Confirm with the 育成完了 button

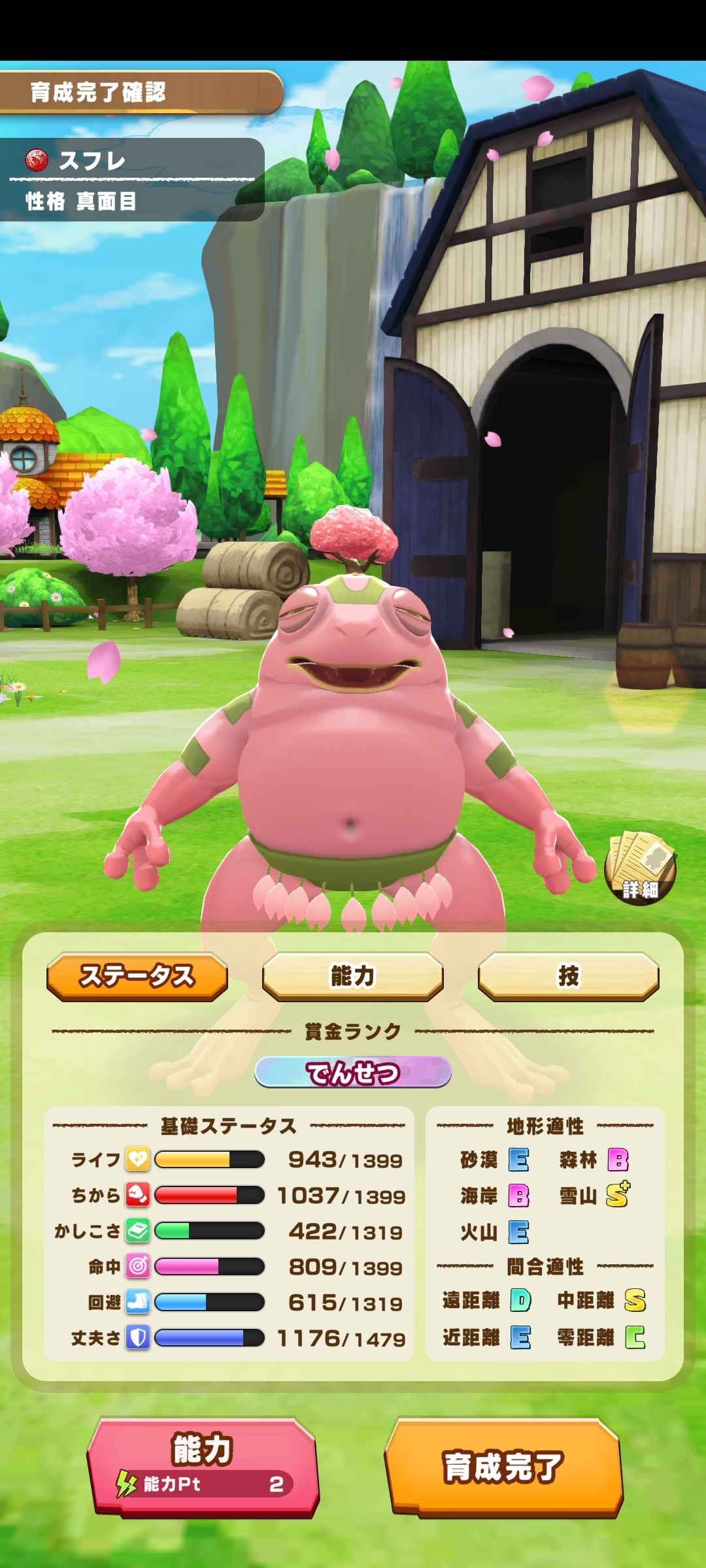pyautogui.click(x=503, y=1466)
